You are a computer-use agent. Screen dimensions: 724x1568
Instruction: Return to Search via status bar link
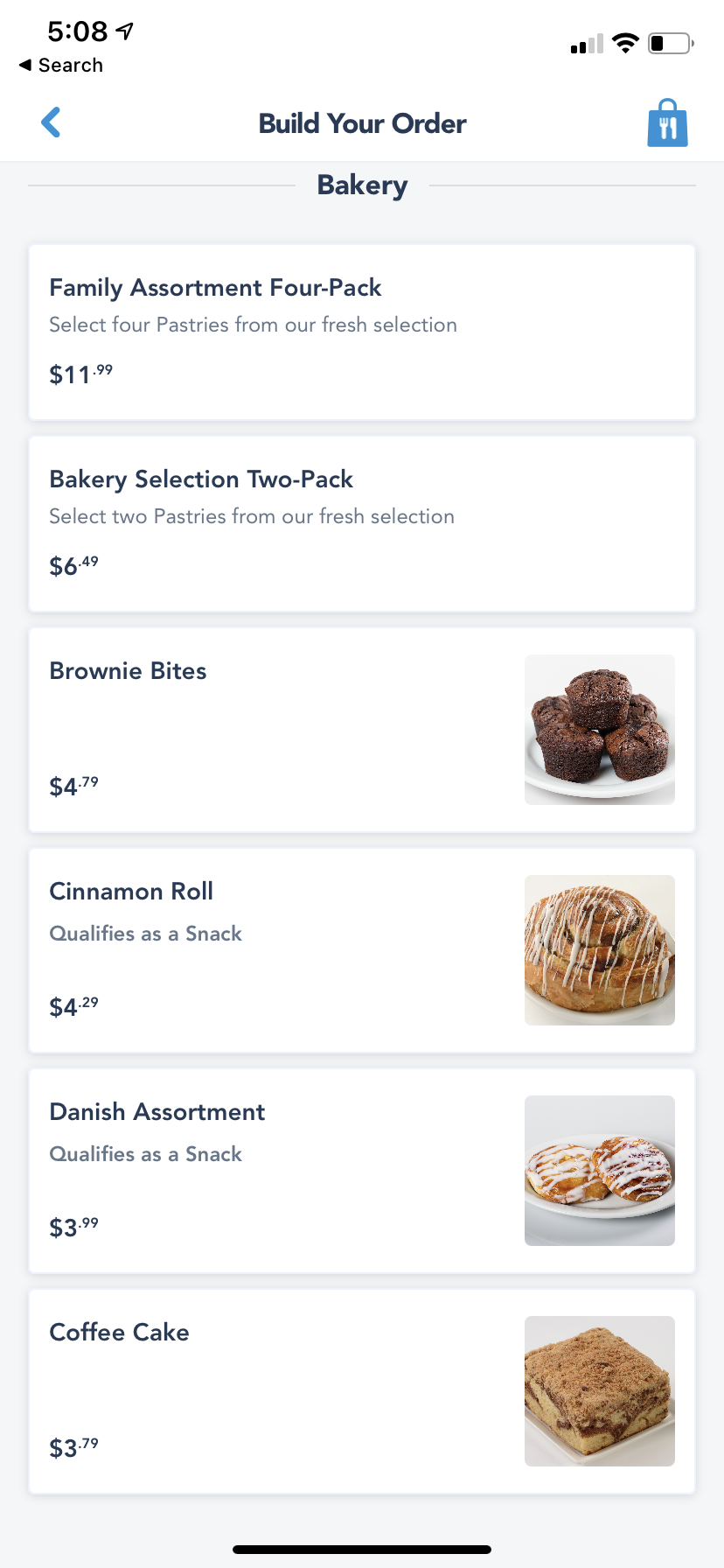(x=61, y=66)
